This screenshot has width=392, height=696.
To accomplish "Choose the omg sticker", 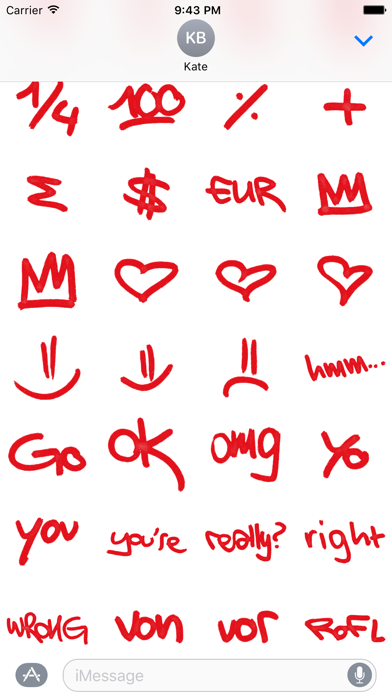I will pos(245,454).
